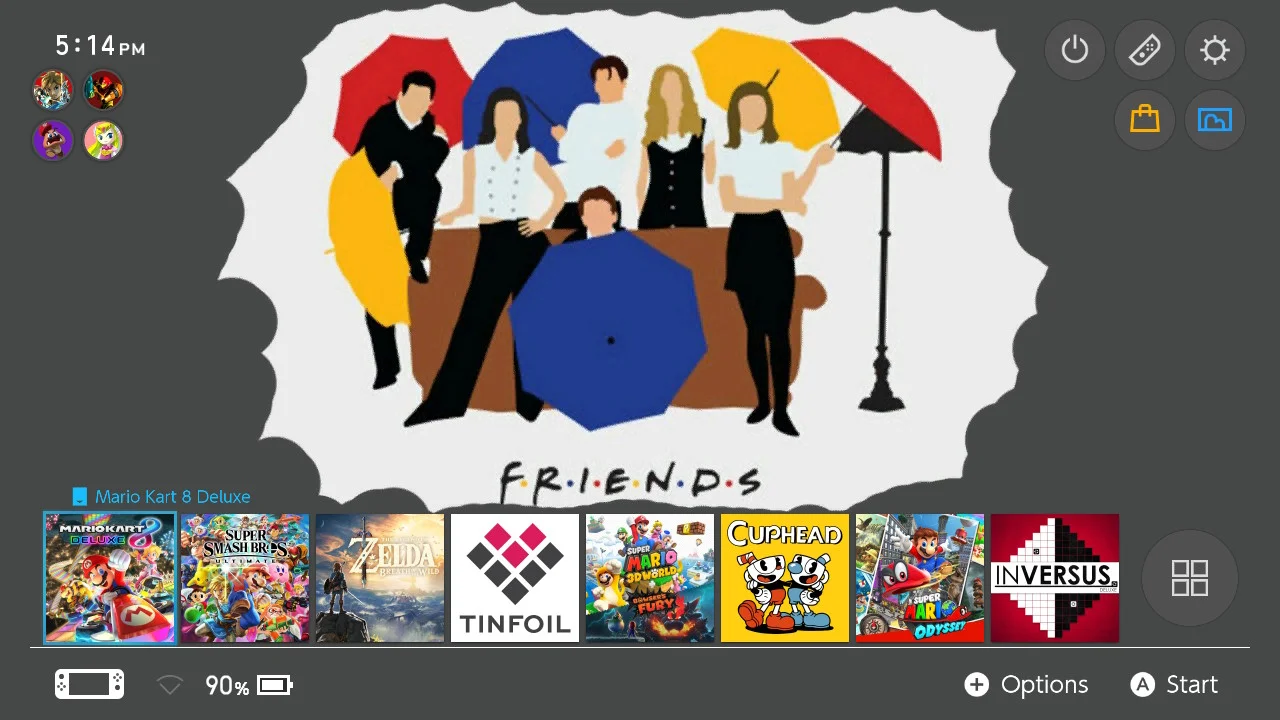Open the Link user profile avatar
1280x720 pixels.
[53, 90]
